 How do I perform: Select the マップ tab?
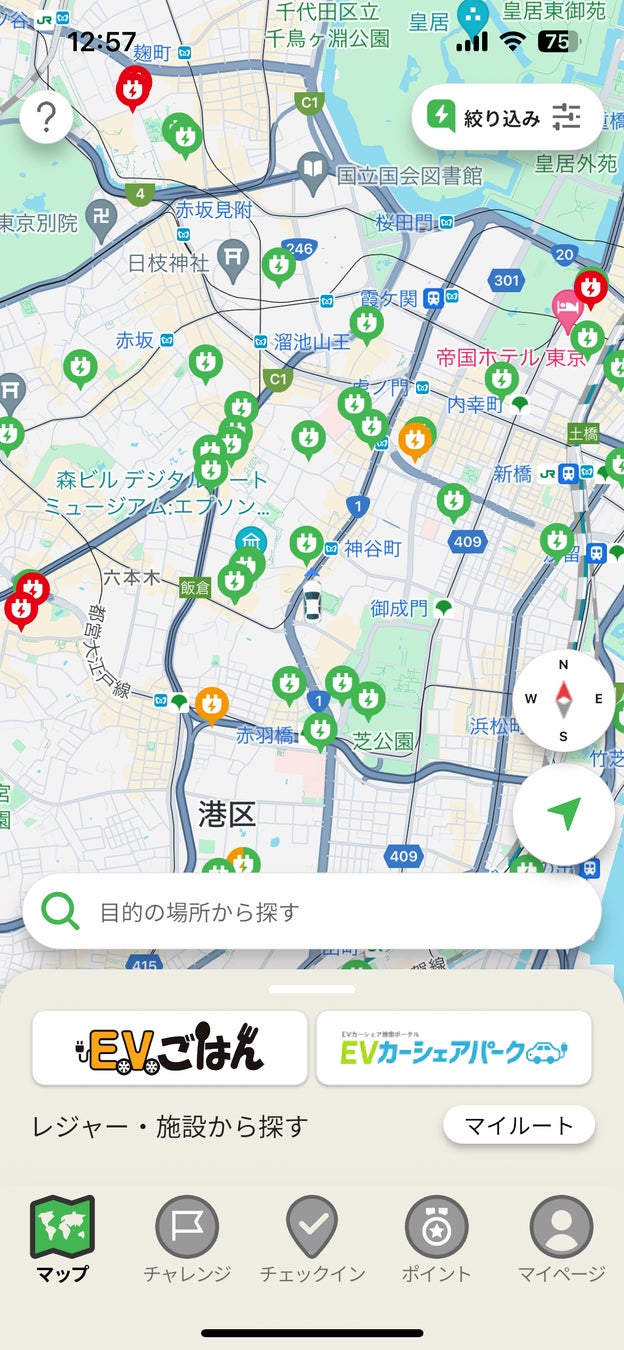[x=62, y=1240]
